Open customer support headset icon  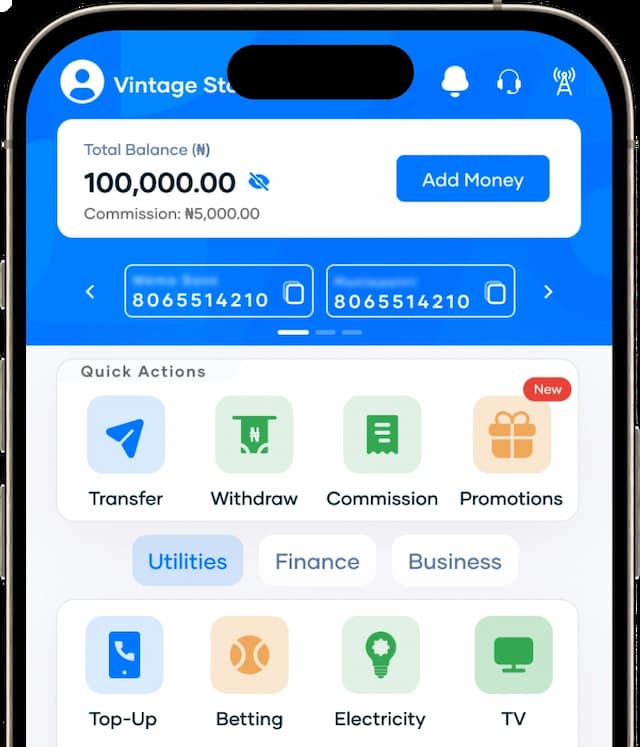pos(509,82)
